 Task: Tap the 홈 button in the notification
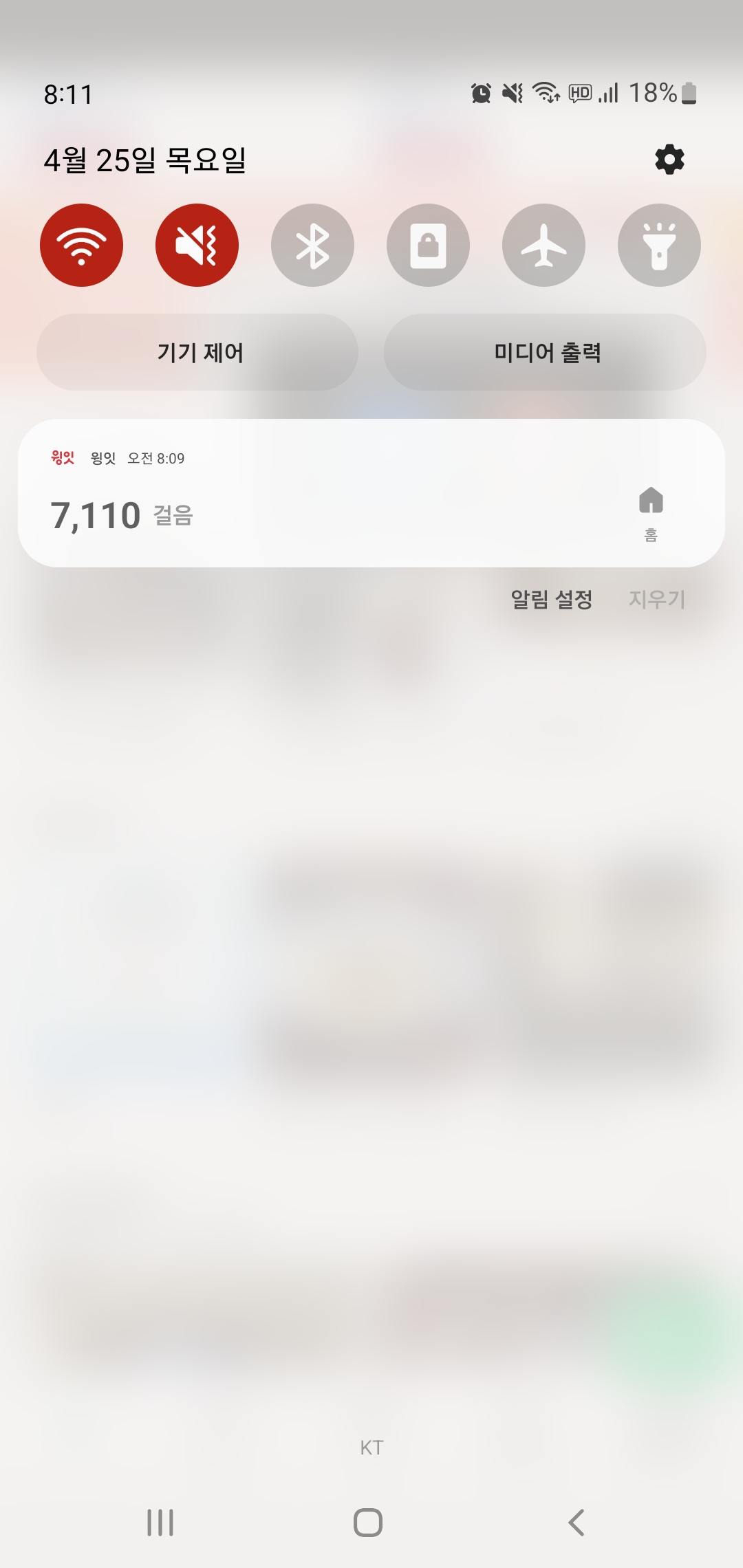click(x=651, y=514)
